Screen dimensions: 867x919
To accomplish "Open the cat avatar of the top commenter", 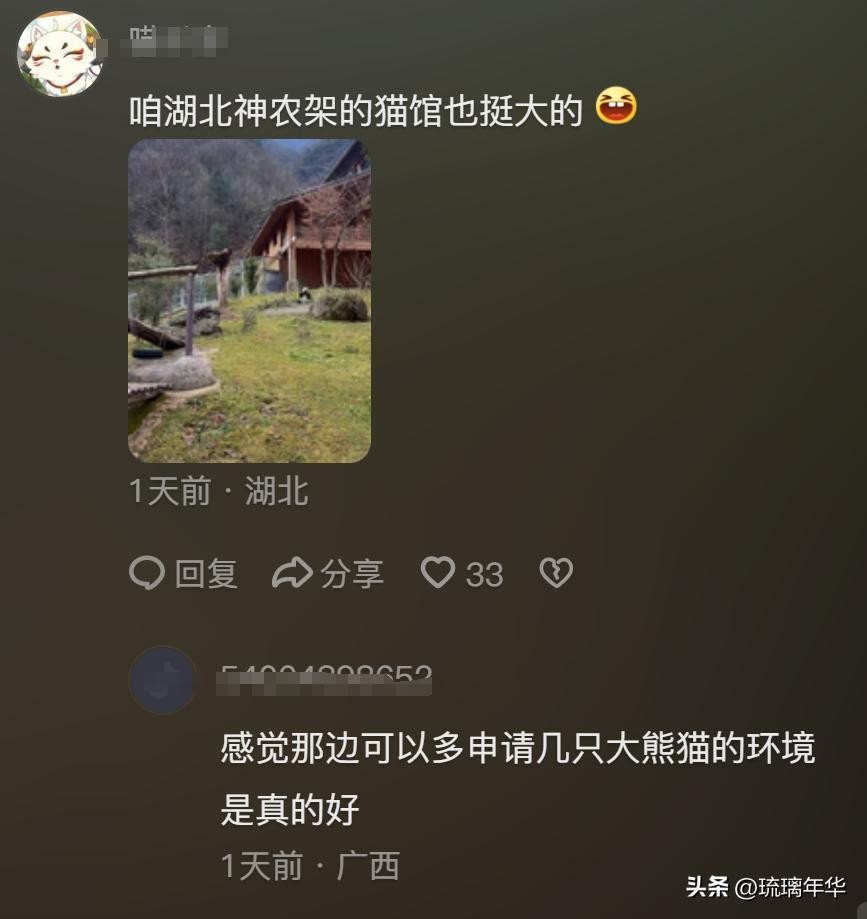I will 60,54.
